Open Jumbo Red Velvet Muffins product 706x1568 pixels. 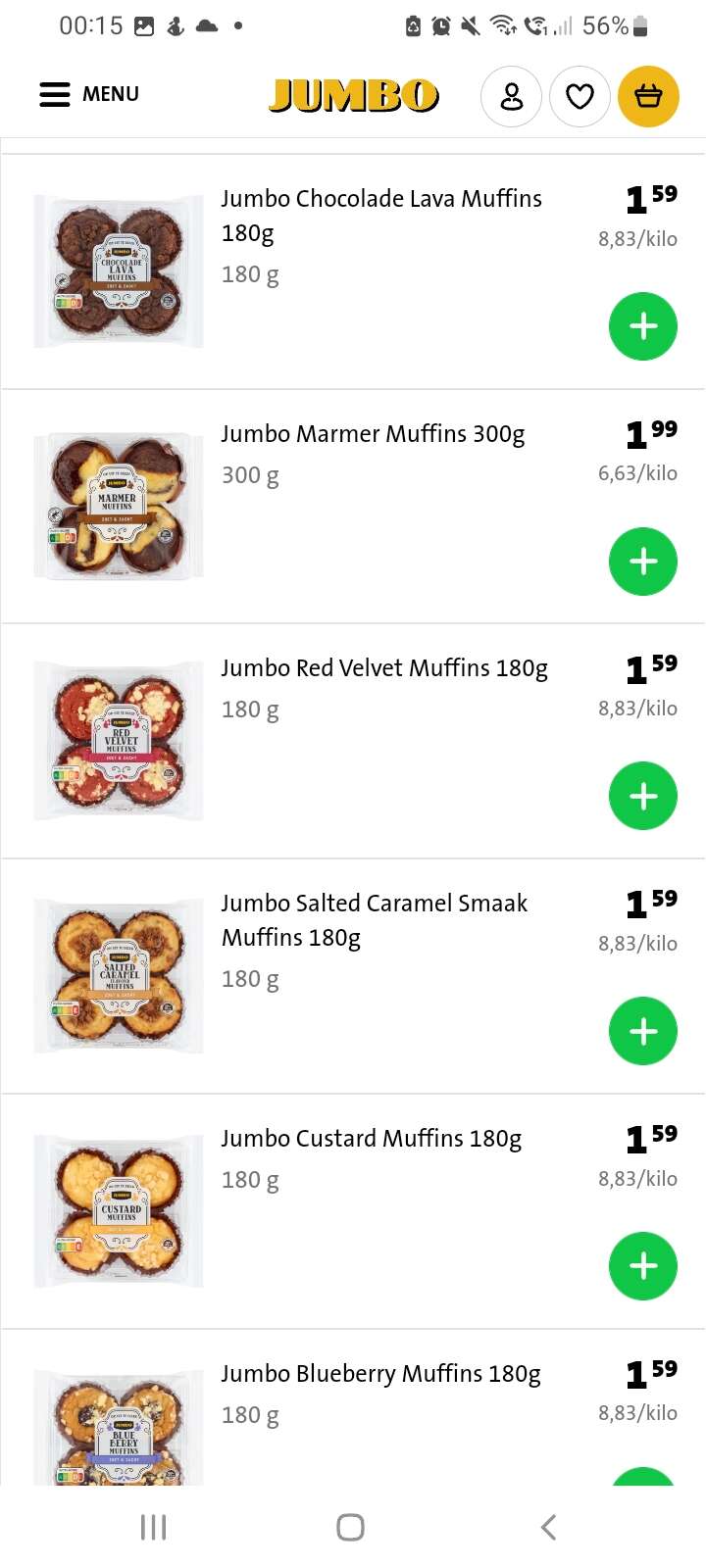coord(384,667)
